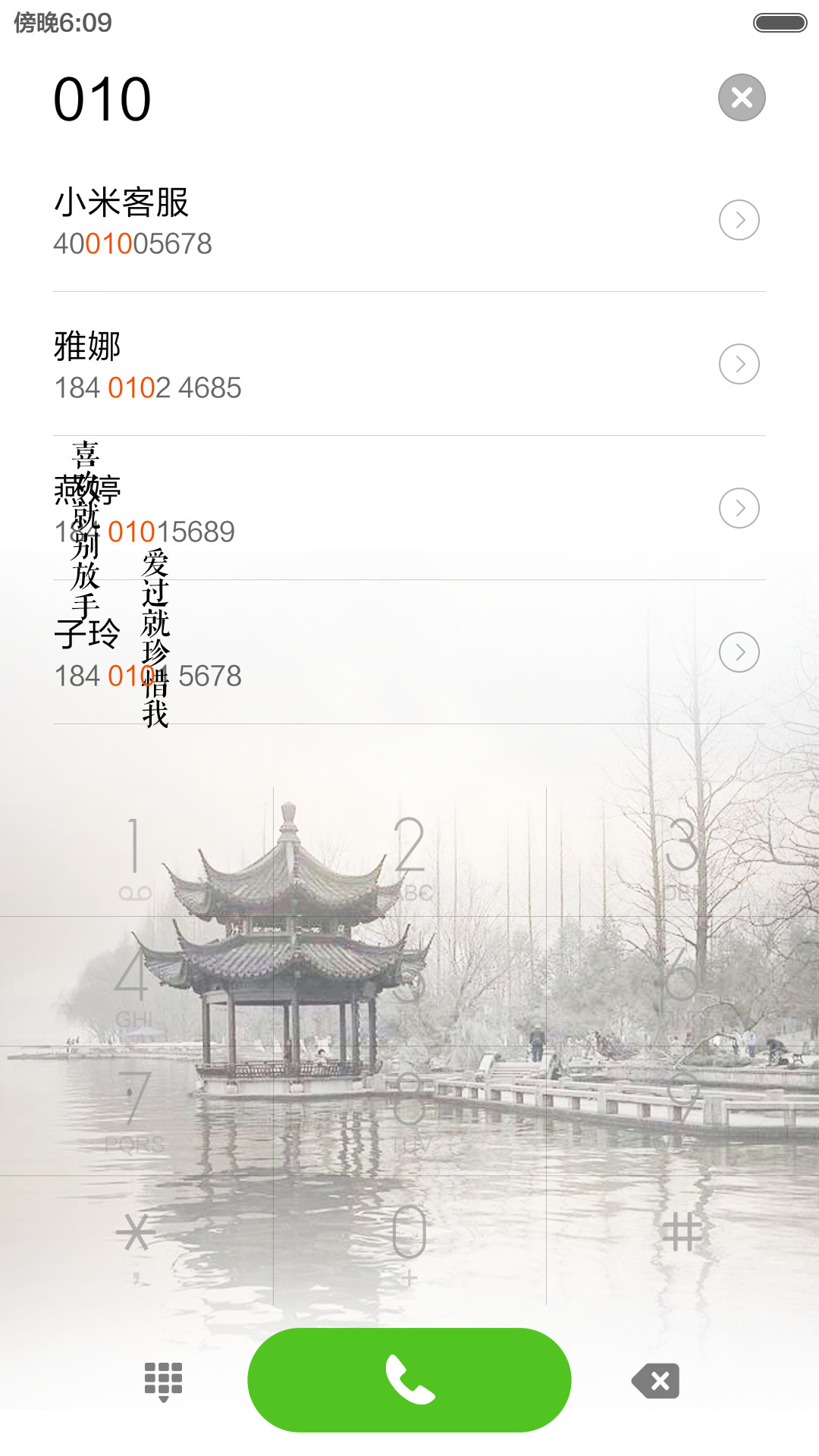Viewport: 819px width, 1456px height.
Task: Enter digit 3 on the keypad
Action: (682, 852)
